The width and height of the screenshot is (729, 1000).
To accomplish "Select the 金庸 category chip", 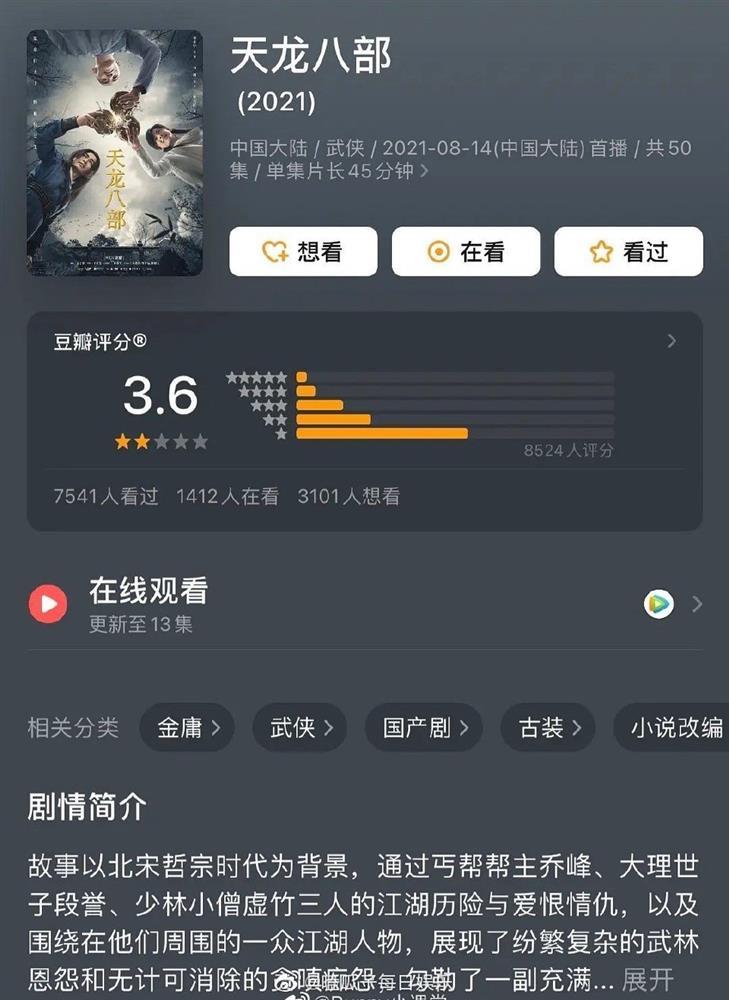I will click(188, 728).
